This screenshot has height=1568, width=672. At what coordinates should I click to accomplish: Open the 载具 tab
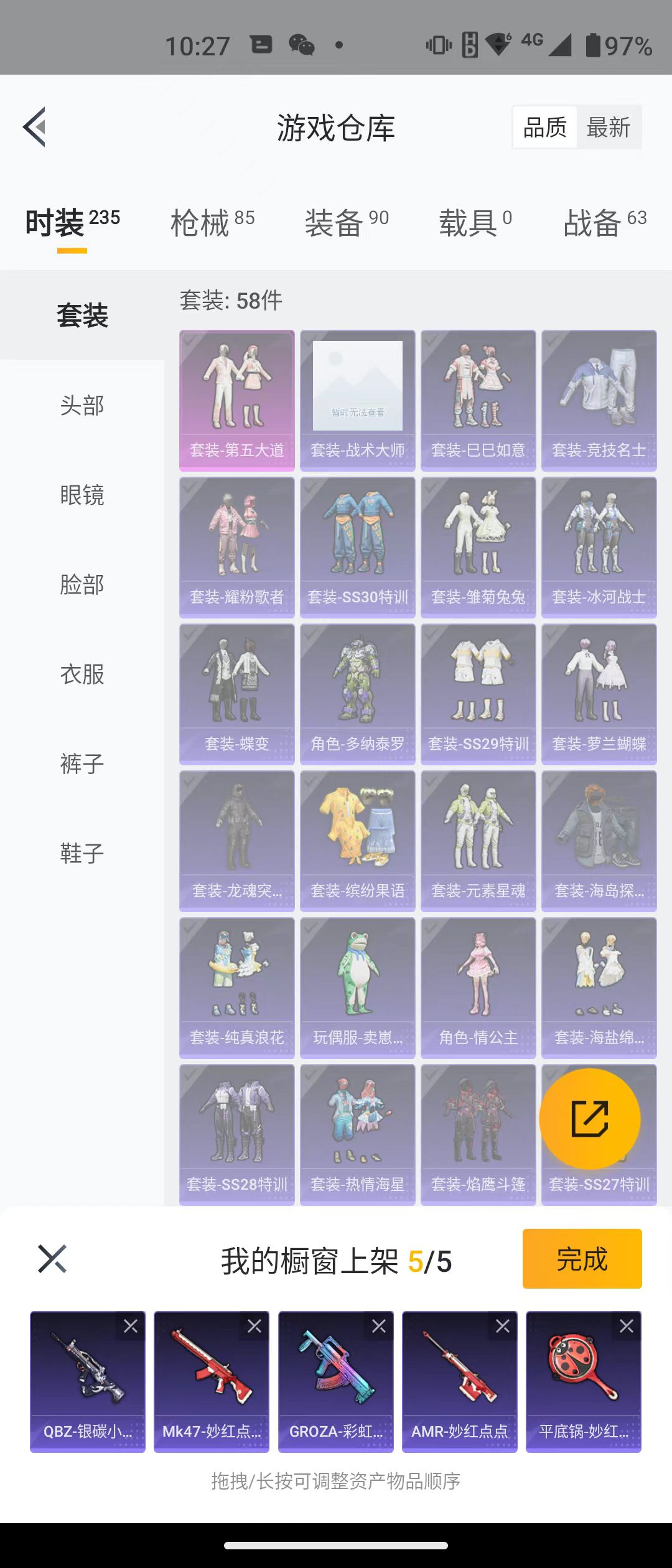475,223
